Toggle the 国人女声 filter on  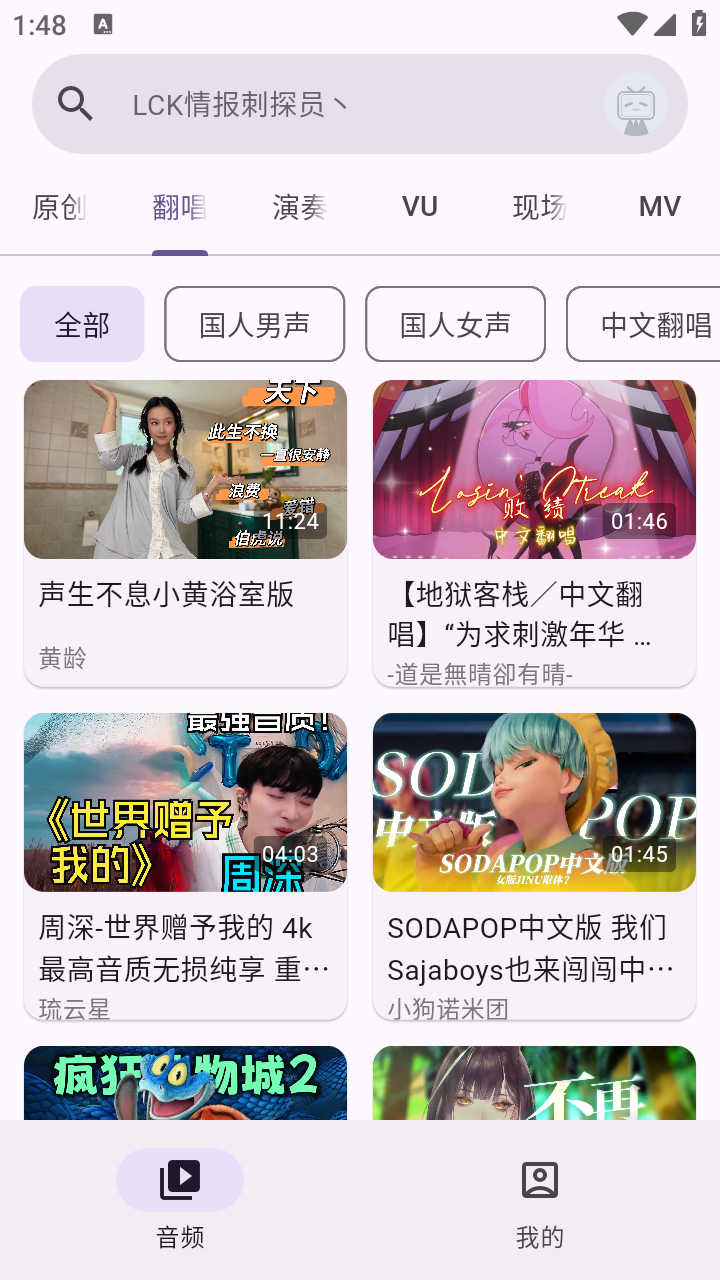coord(455,323)
